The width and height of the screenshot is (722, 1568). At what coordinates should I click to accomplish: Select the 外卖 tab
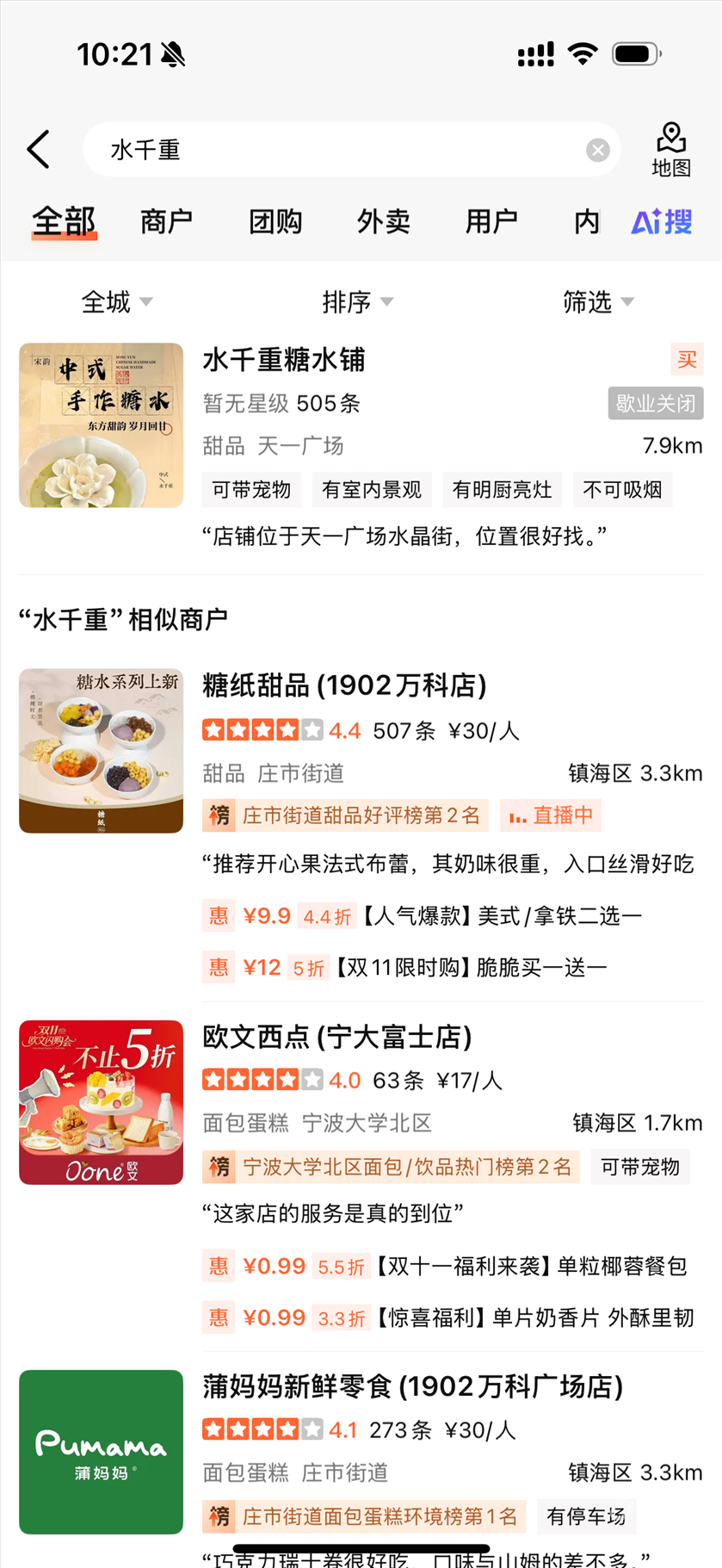[383, 222]
